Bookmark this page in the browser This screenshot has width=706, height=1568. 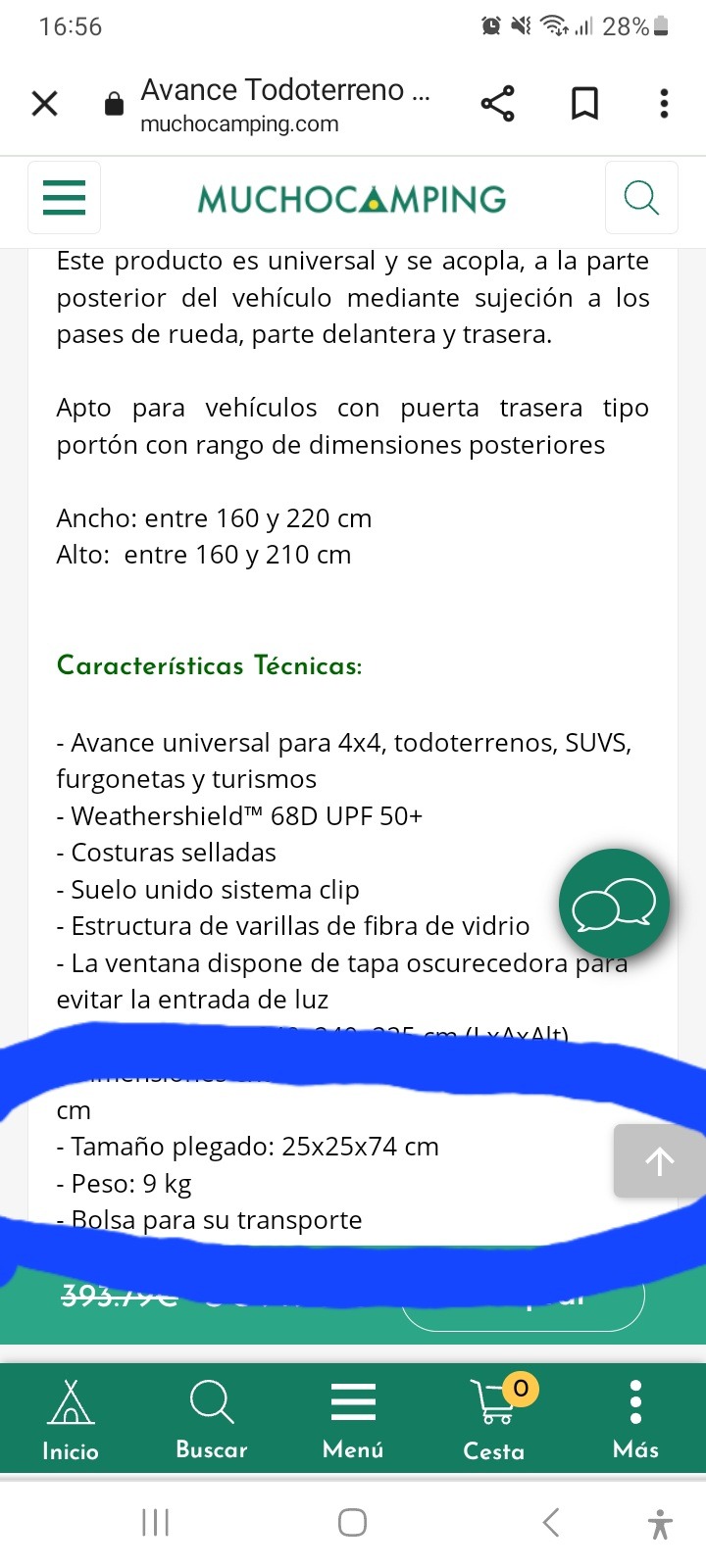point(584,103)
